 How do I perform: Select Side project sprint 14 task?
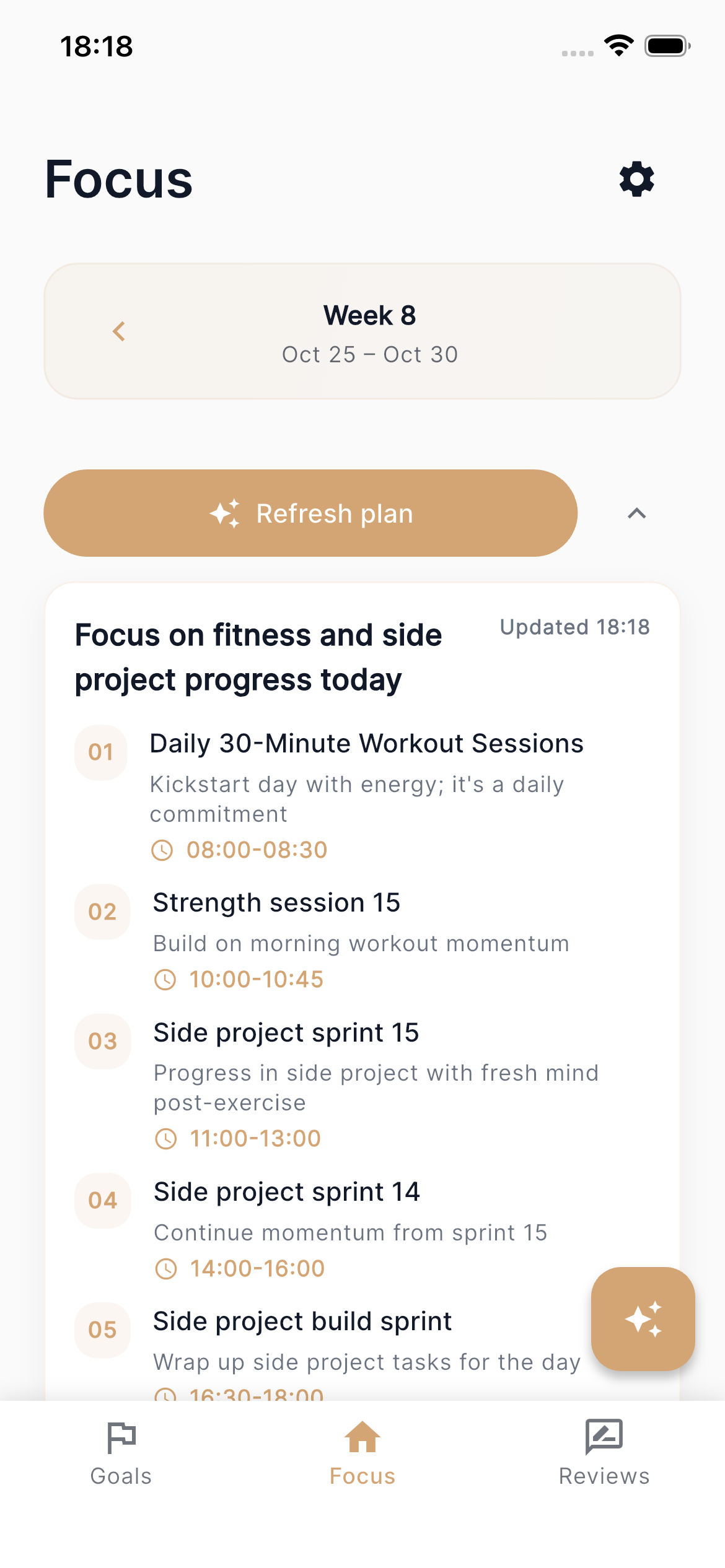pyautogui.click(x=286, y=1192)
